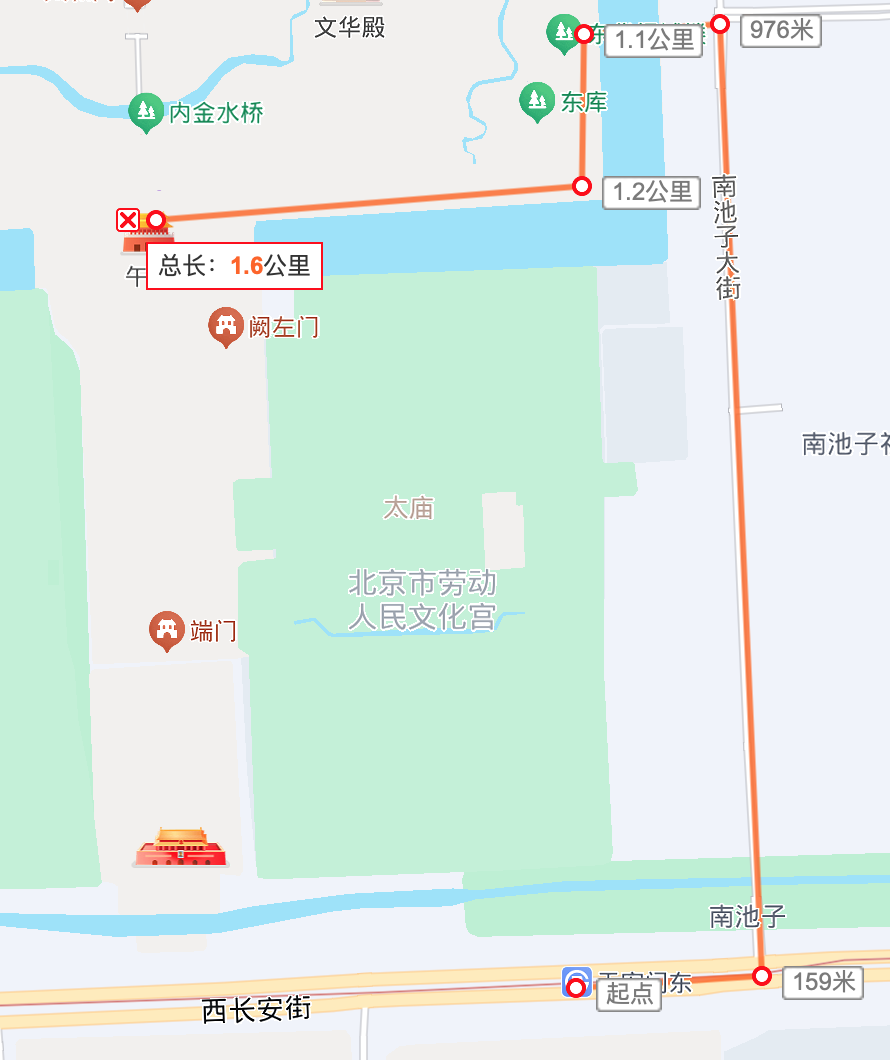Screen dimensions: 890x1060
Task: Click the 1.1公里 distance label
Action: pos(652,43)
